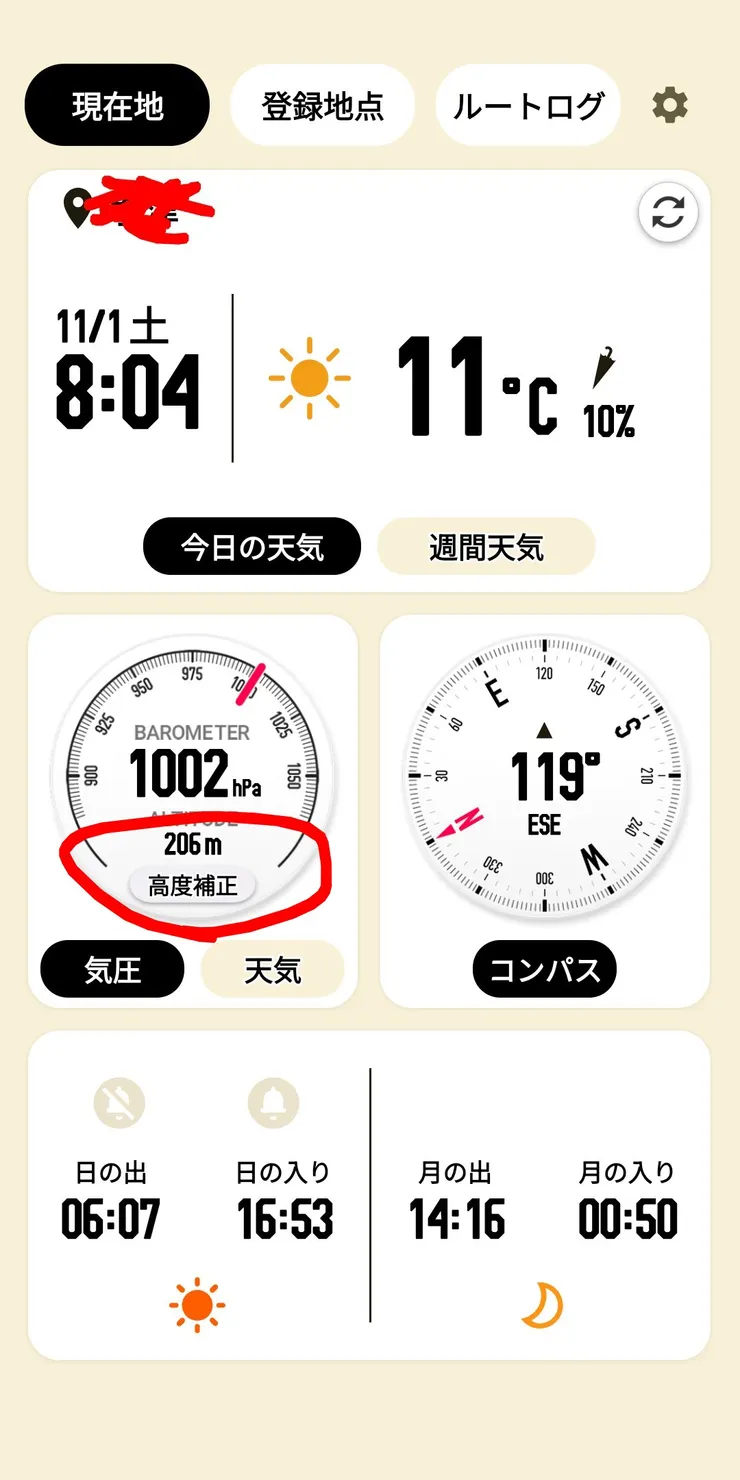The image size is (740, 1480).
Task: Switch barometer card to 気圧 view
Action: [x=111, y=968]
